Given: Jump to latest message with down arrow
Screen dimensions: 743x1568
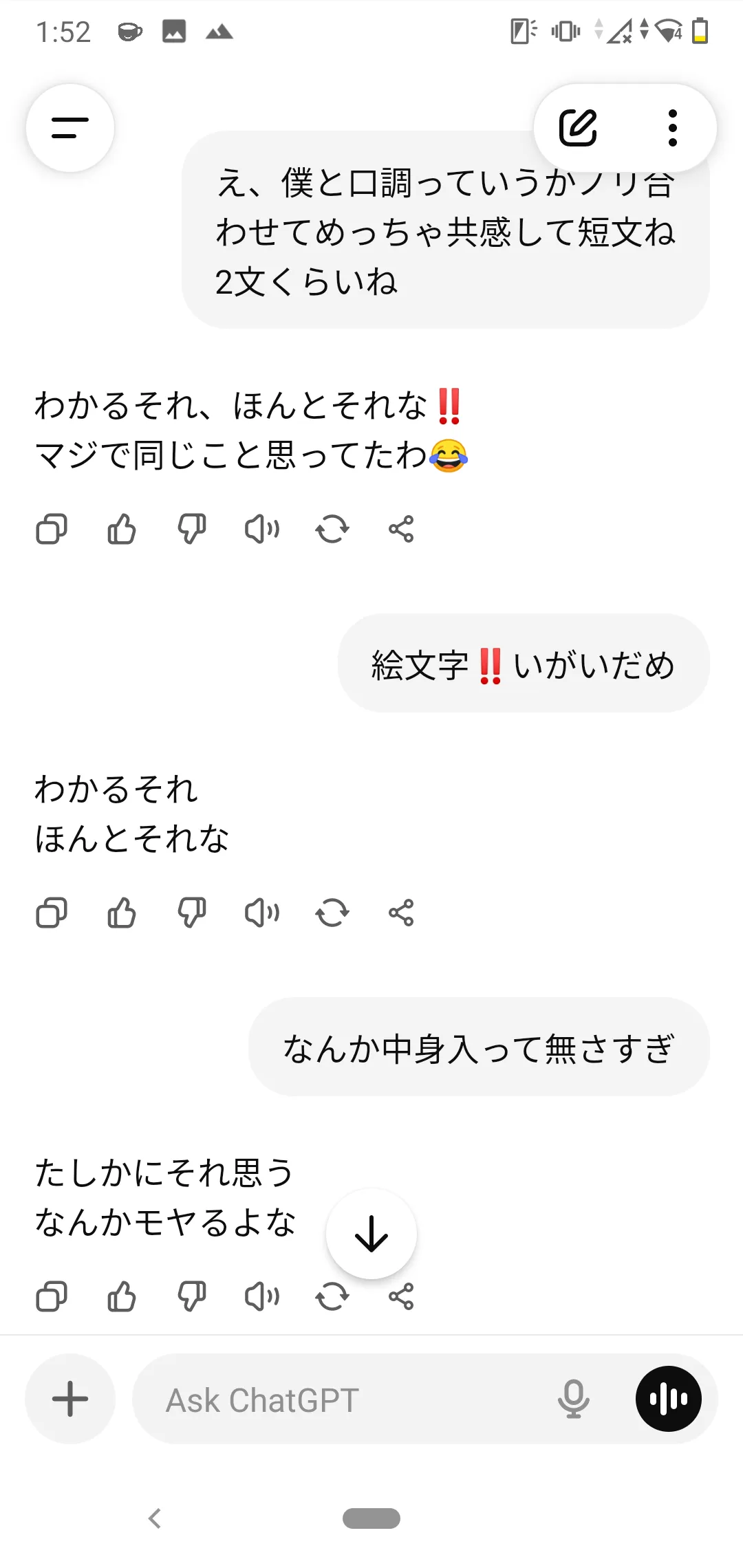Looking at the screenshot, I should click(371, 1234).
